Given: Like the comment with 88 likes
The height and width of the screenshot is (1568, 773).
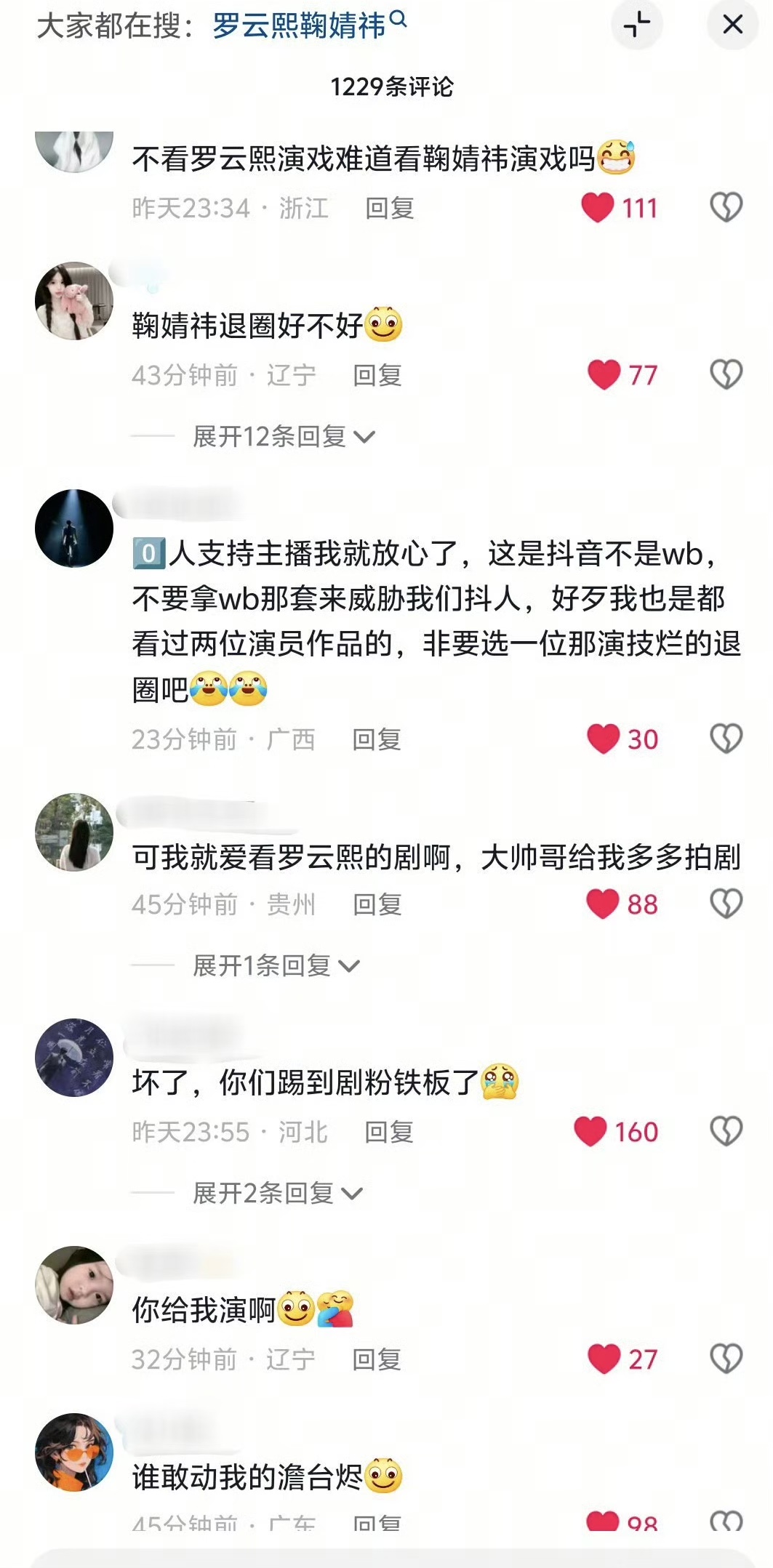Looking at the screenshot, I should point(603,904).
